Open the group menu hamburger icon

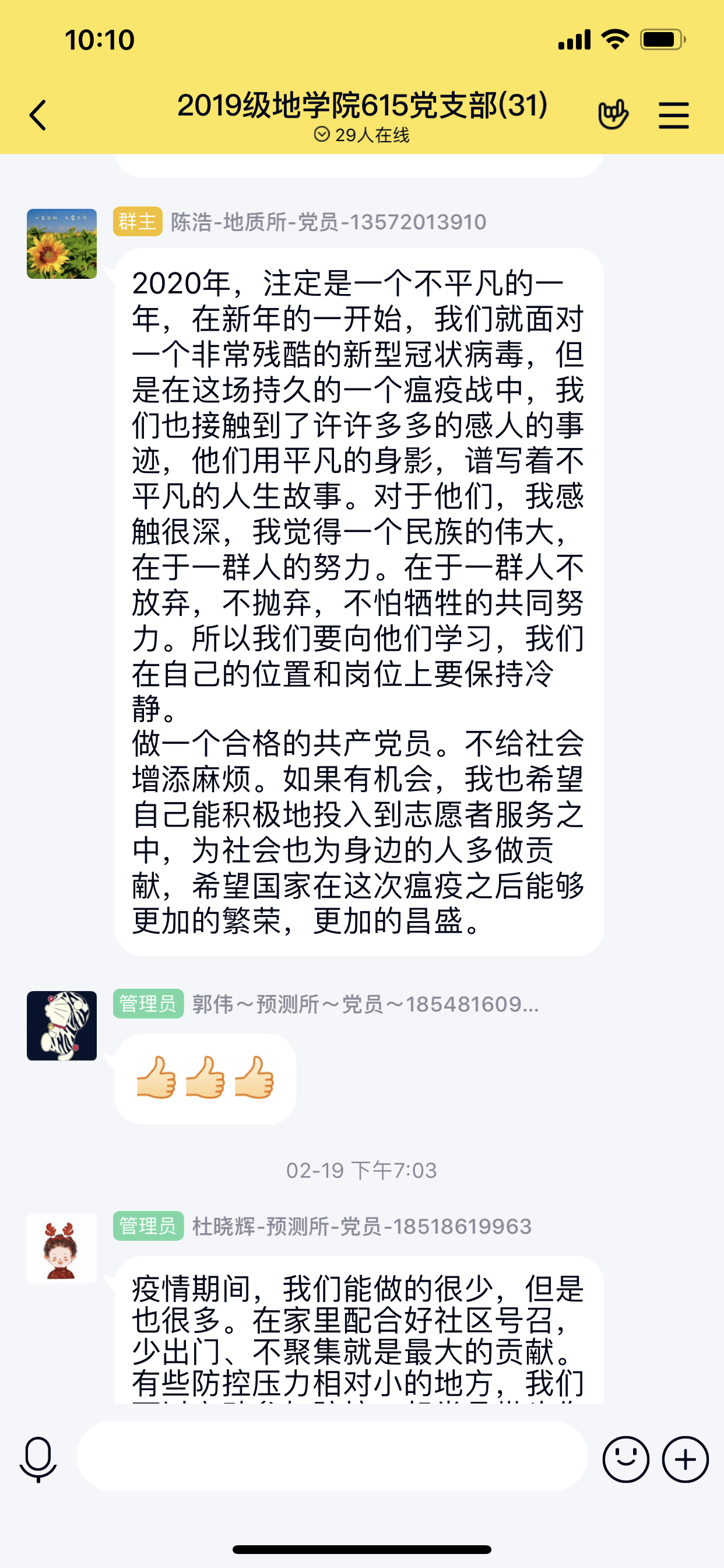pos(673,115)
